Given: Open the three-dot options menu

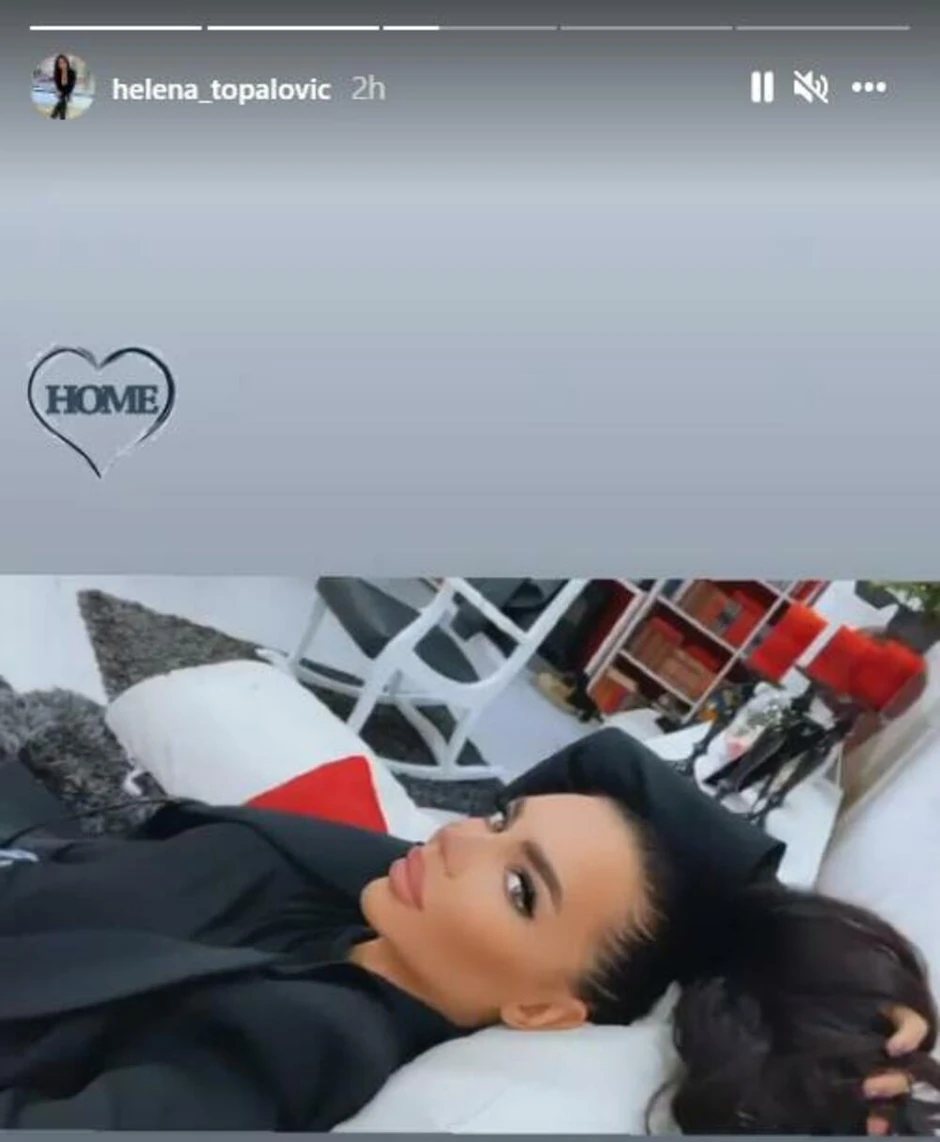Looking at the screenshot, I should point(868,88).
